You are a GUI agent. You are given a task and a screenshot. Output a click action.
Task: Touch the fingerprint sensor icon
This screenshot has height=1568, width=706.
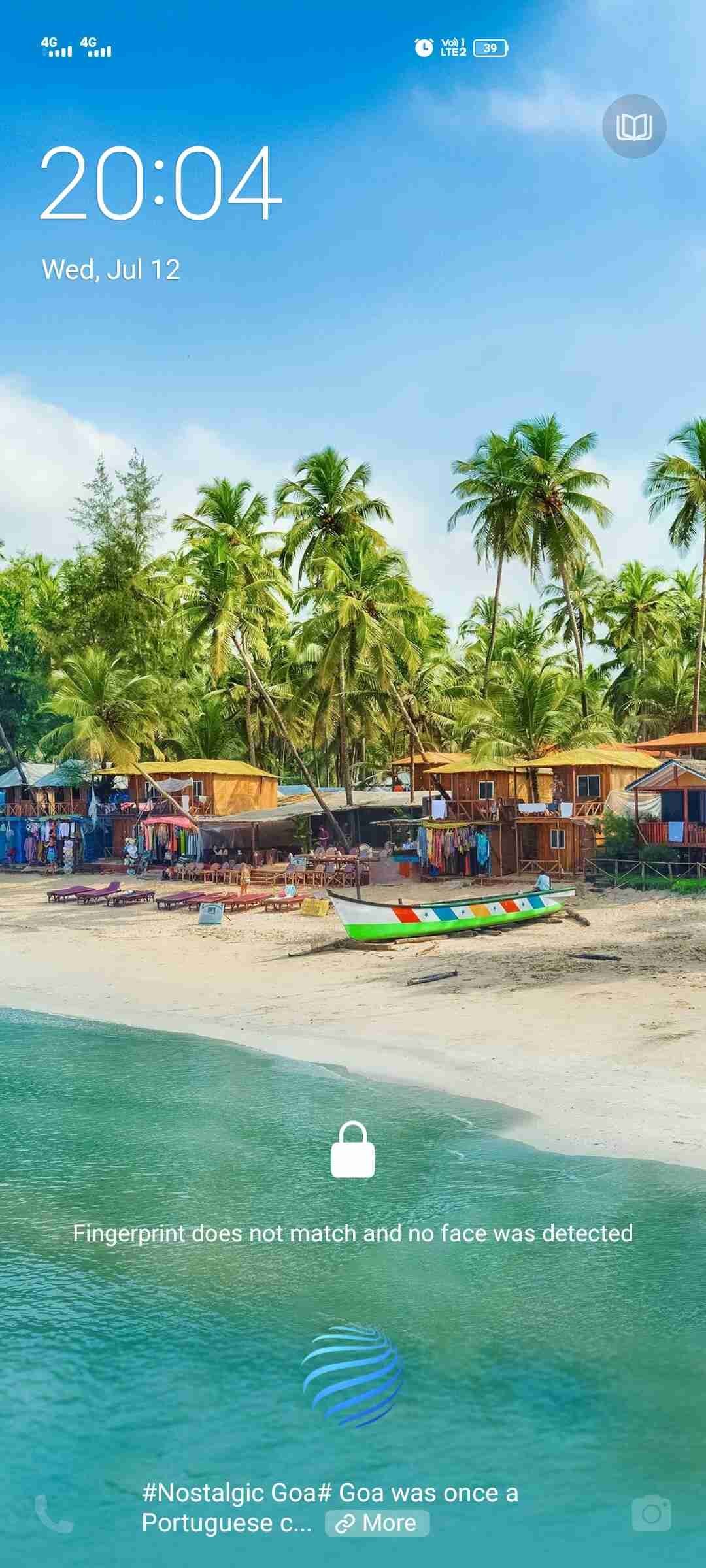point(353,1376)
